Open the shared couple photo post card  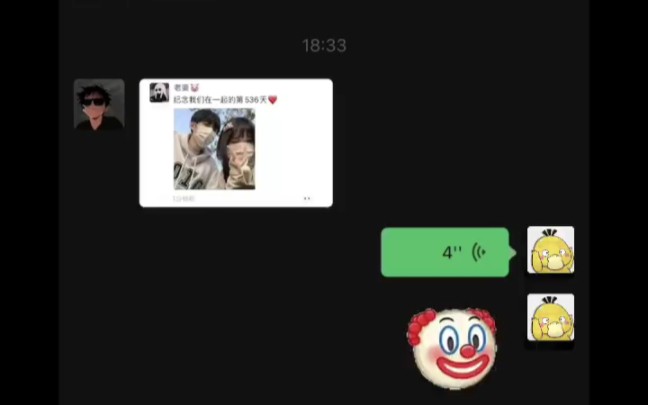click(235, 143)
